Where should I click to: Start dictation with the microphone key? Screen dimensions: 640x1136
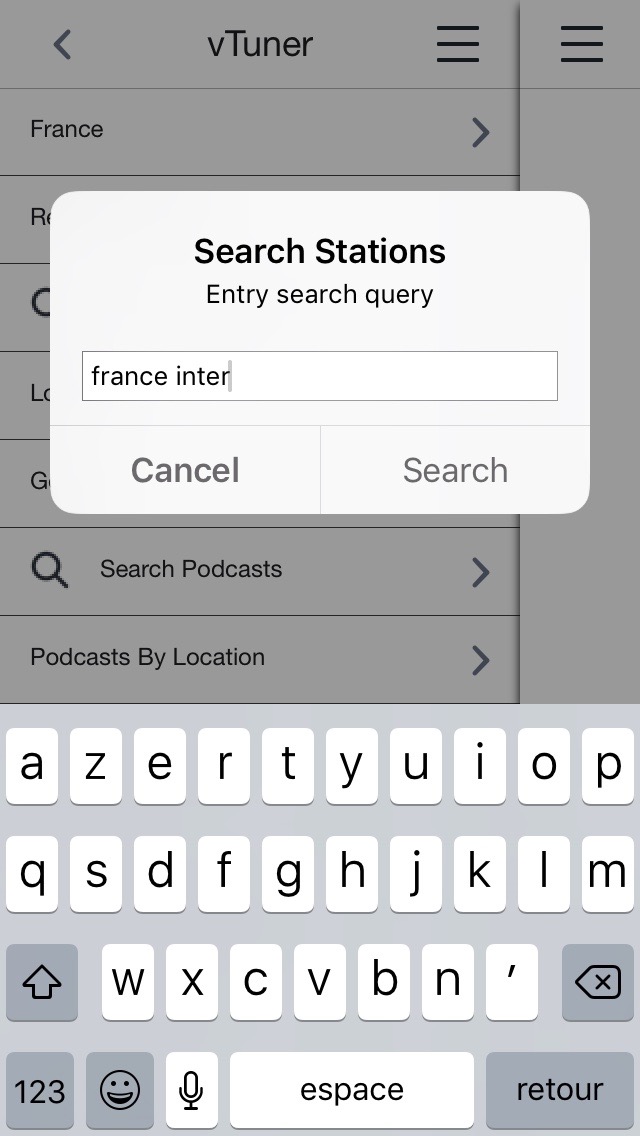191,1090
